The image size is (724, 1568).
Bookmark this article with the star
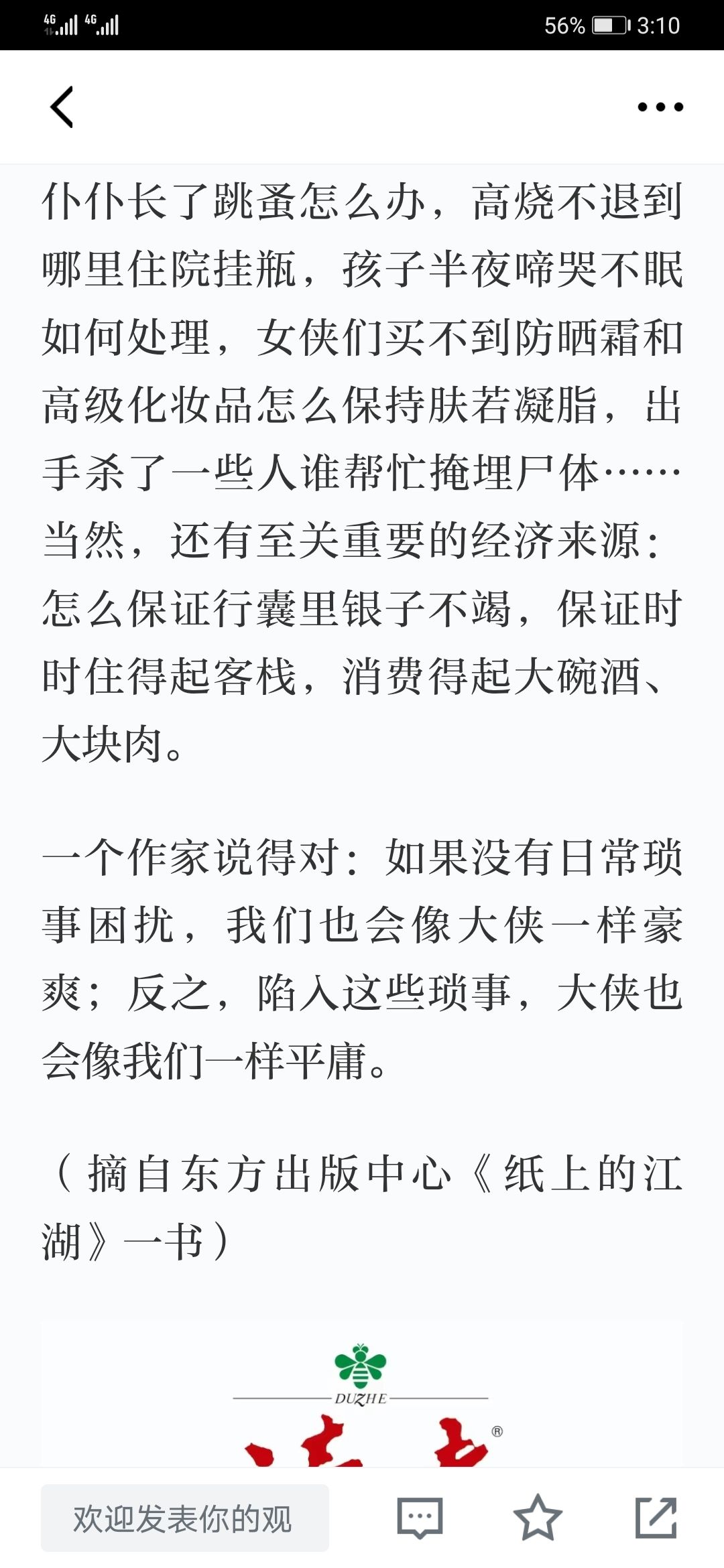click(538, 1518)
